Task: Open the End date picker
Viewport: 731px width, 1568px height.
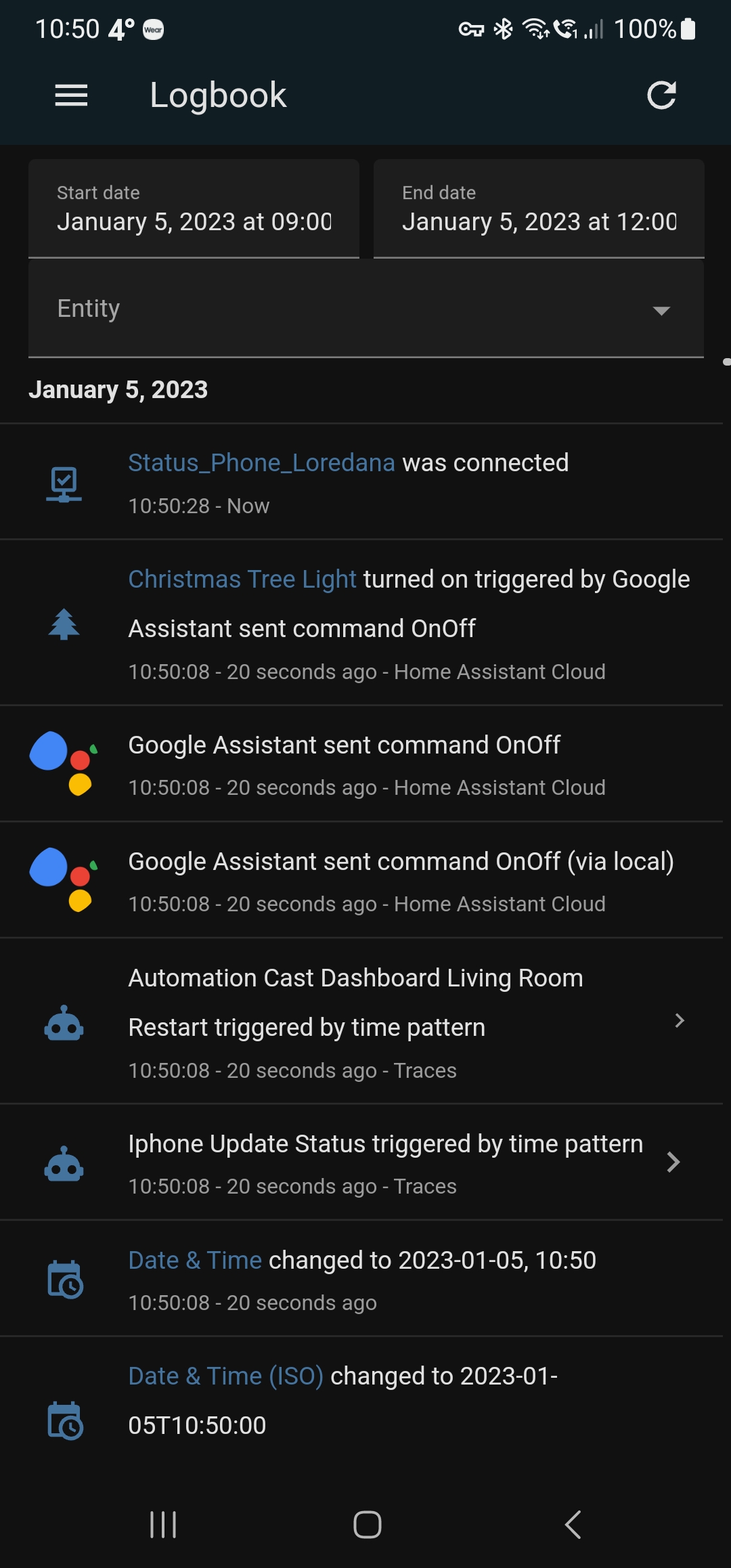Action: [x=538, y=208]
